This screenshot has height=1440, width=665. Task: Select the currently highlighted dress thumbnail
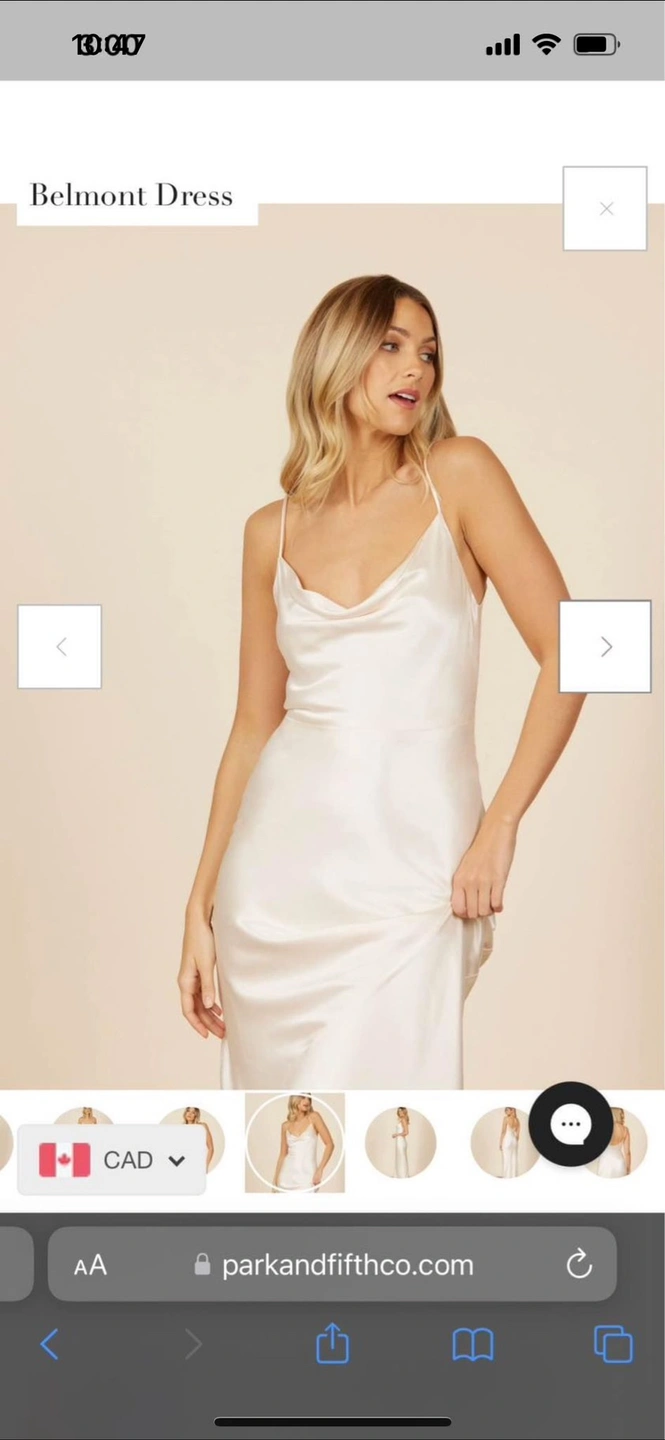pos(295,1142)
